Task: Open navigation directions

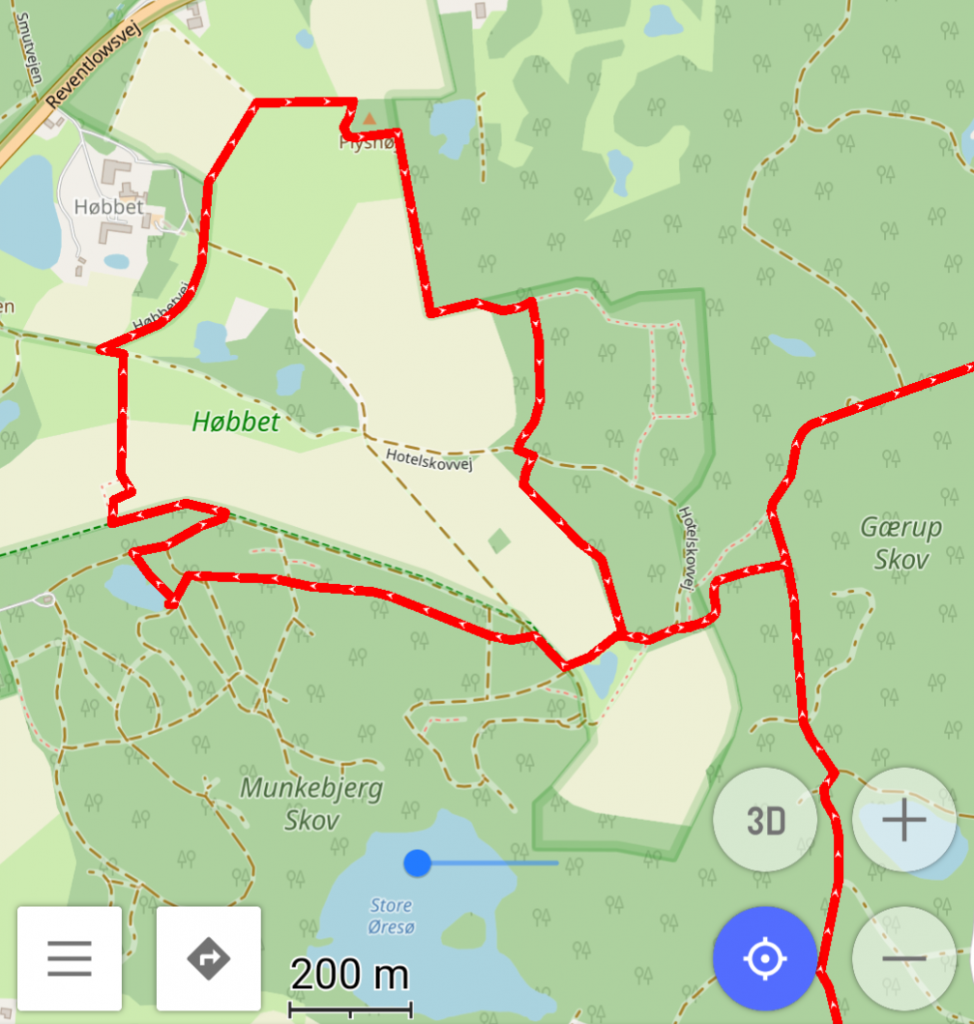Action: click(x=208, y=958)
